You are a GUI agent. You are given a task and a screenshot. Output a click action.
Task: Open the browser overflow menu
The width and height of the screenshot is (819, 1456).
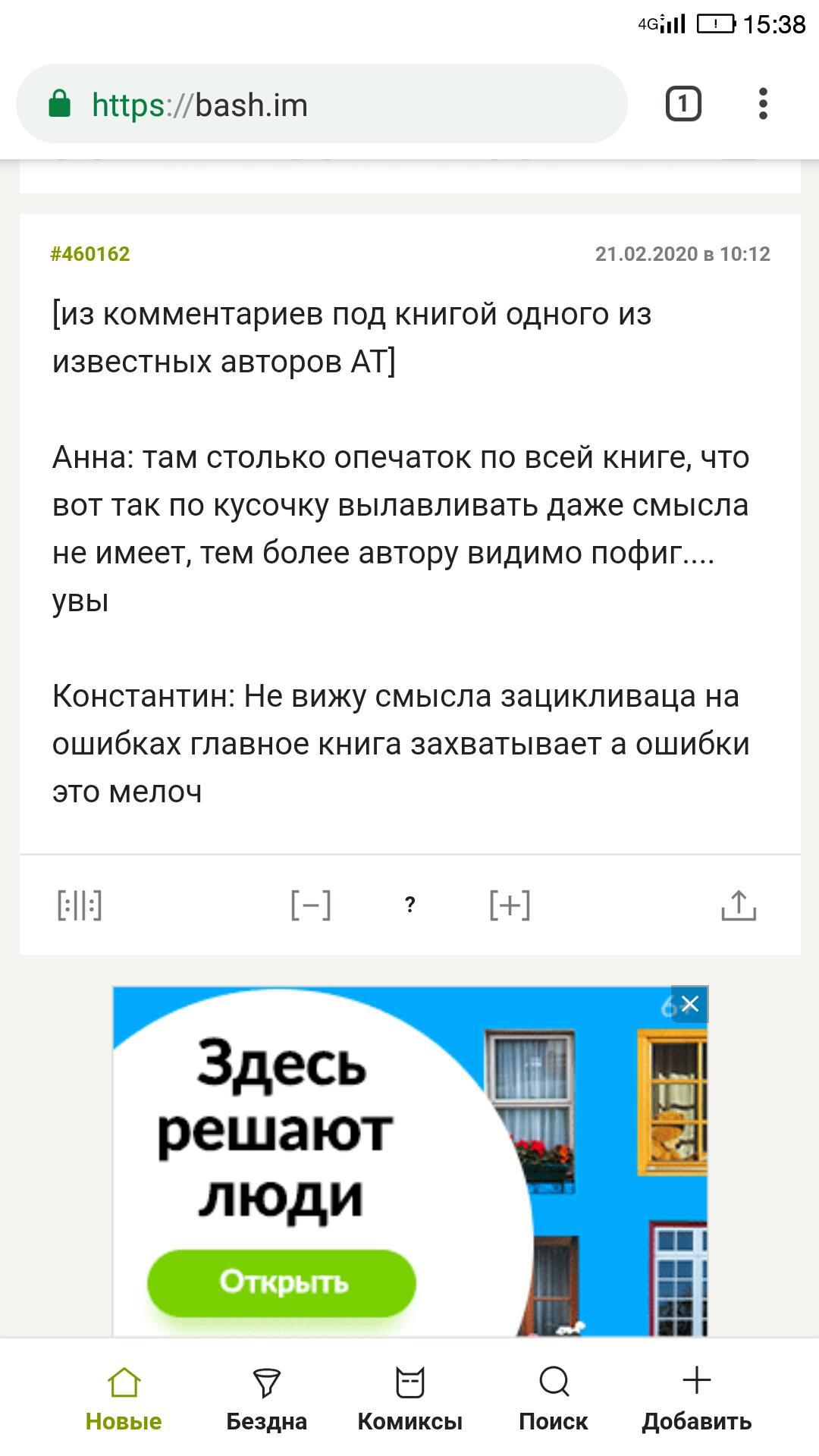[x=763, y=104]
